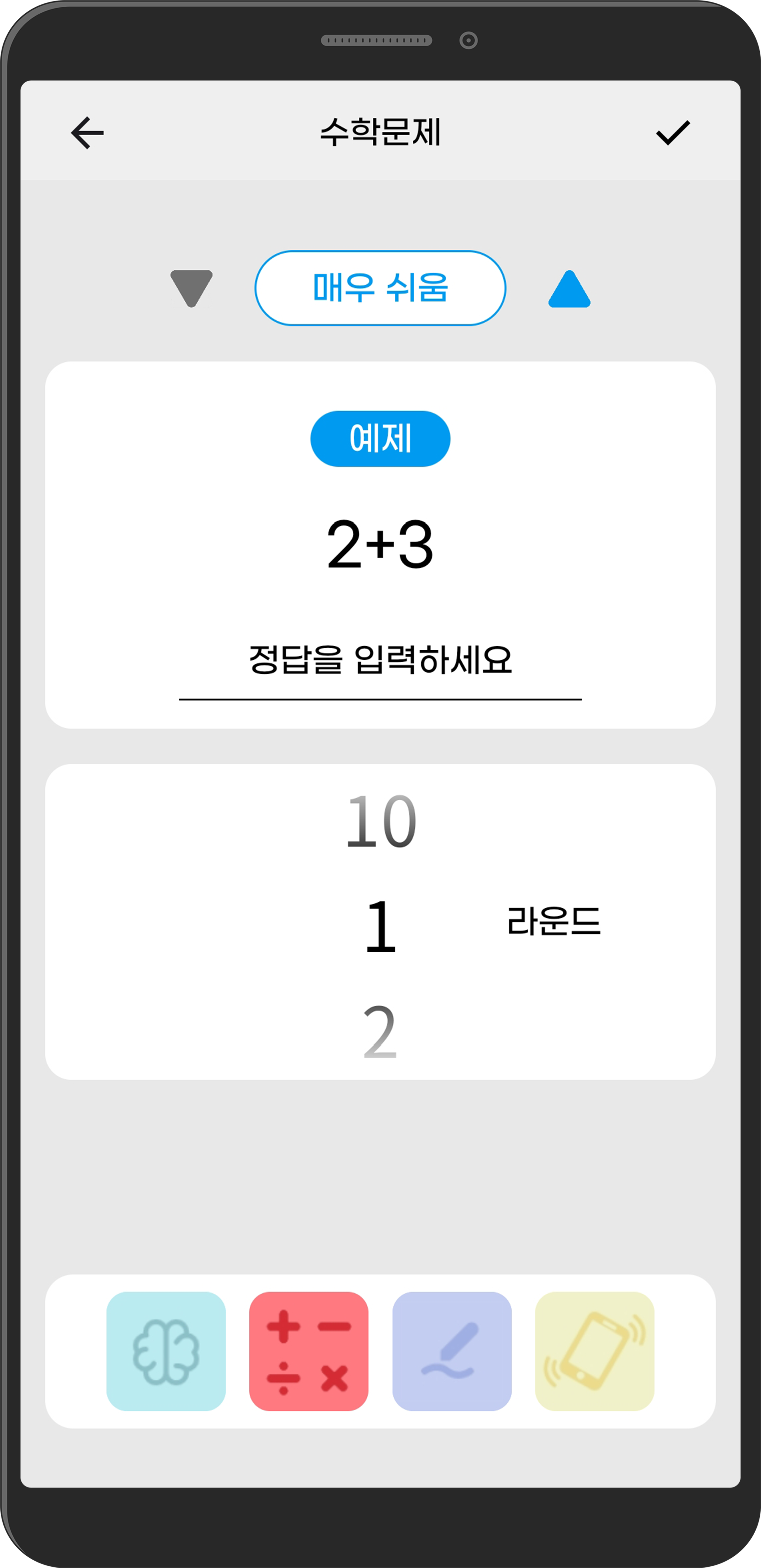
Task: Select 2 in the round picker
Action: 380,1032
